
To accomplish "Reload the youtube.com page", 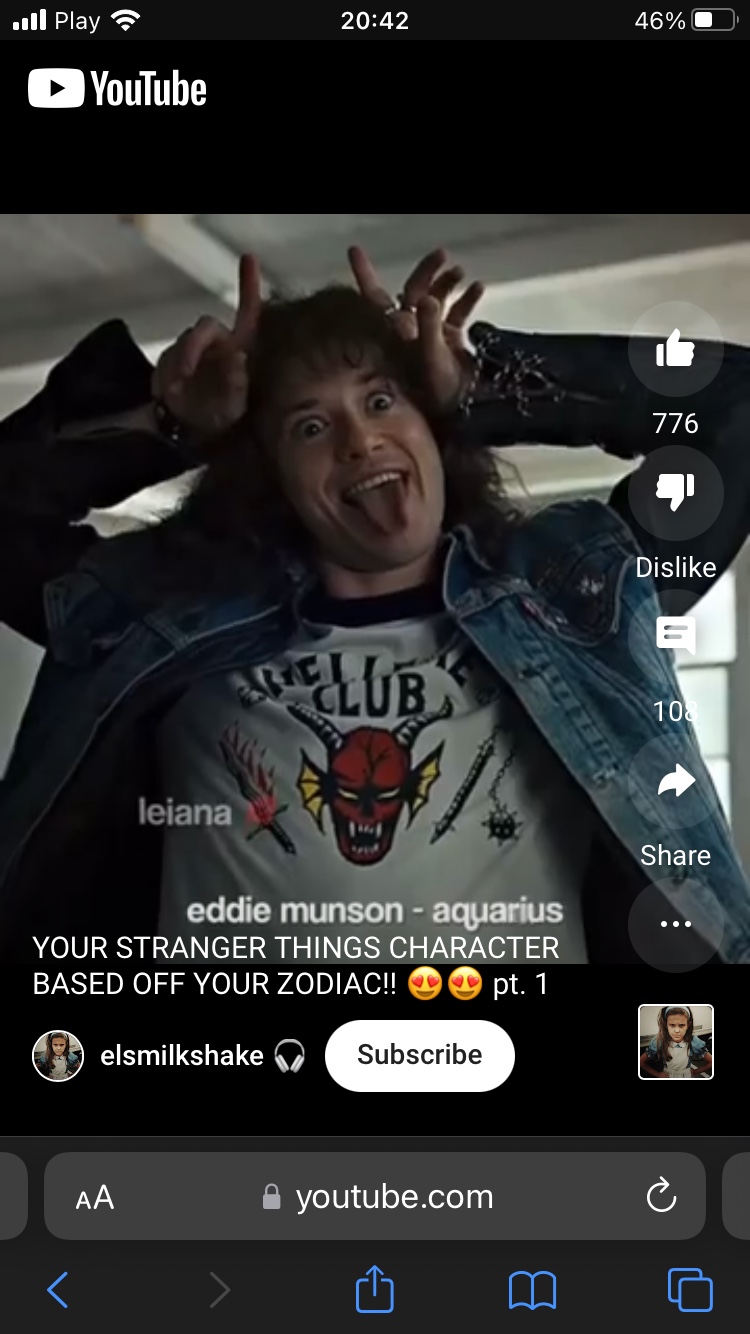I will (x=661, y=1196).
